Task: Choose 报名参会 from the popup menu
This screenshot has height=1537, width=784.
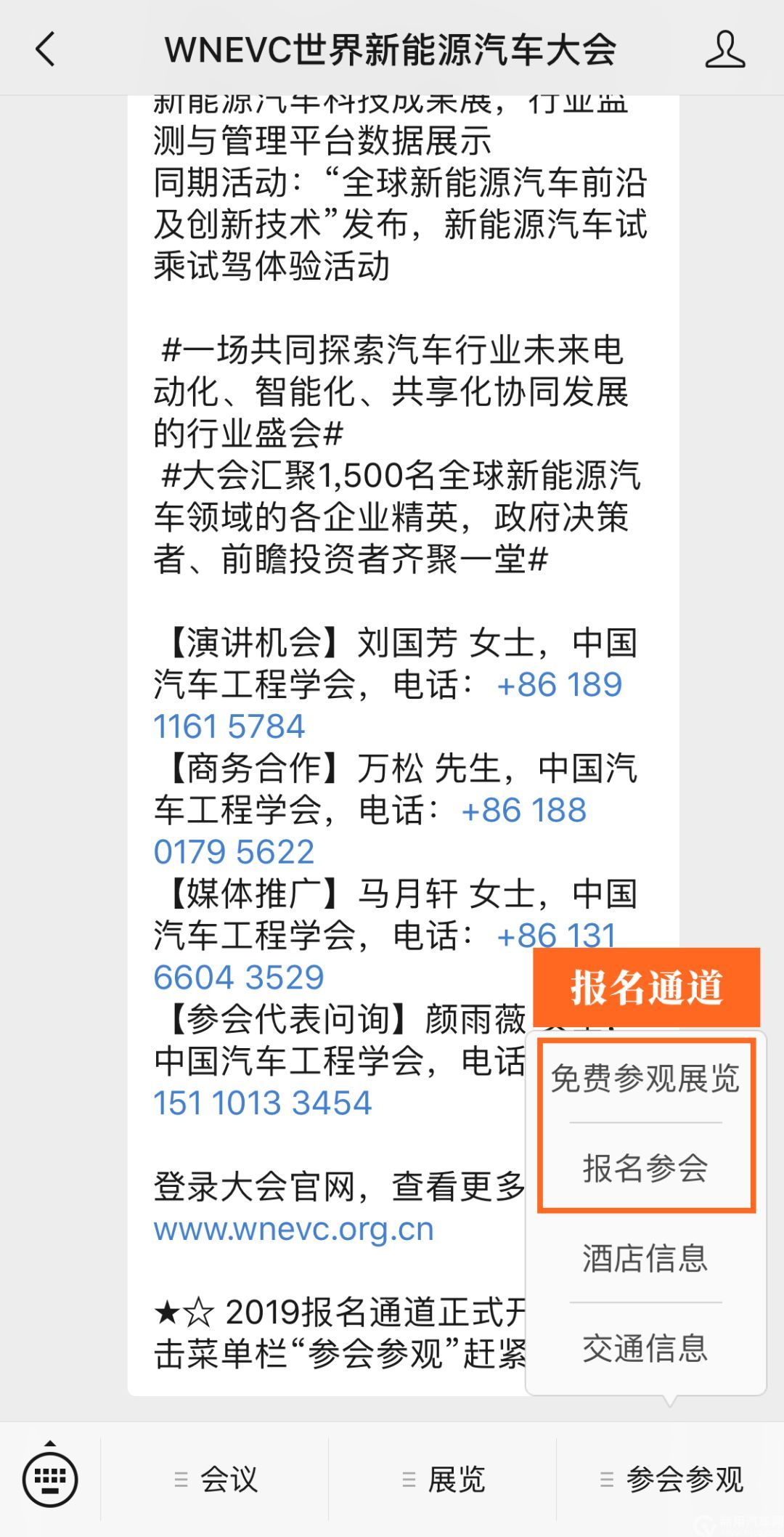Action: click(645, 1168)
